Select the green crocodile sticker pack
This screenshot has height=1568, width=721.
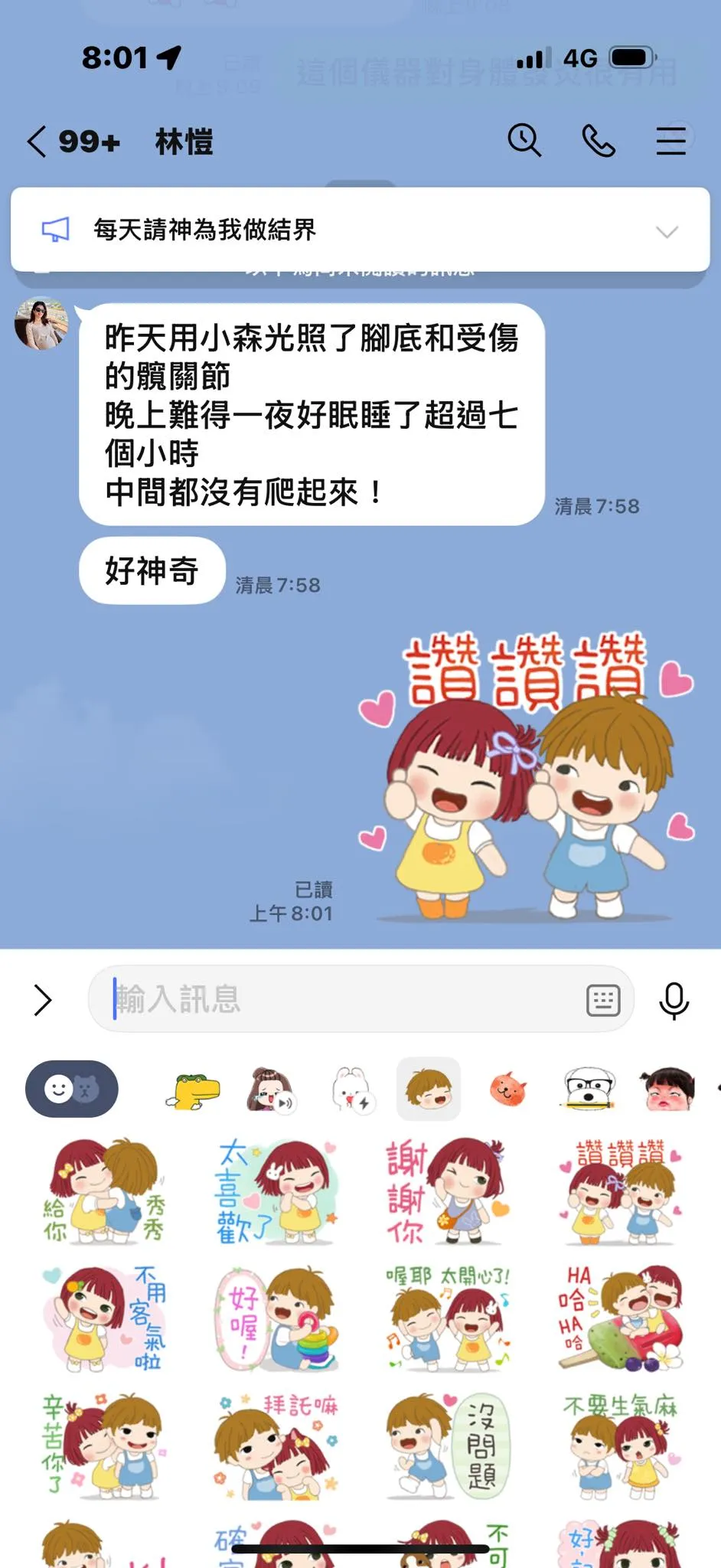(x=193, y=1090)
